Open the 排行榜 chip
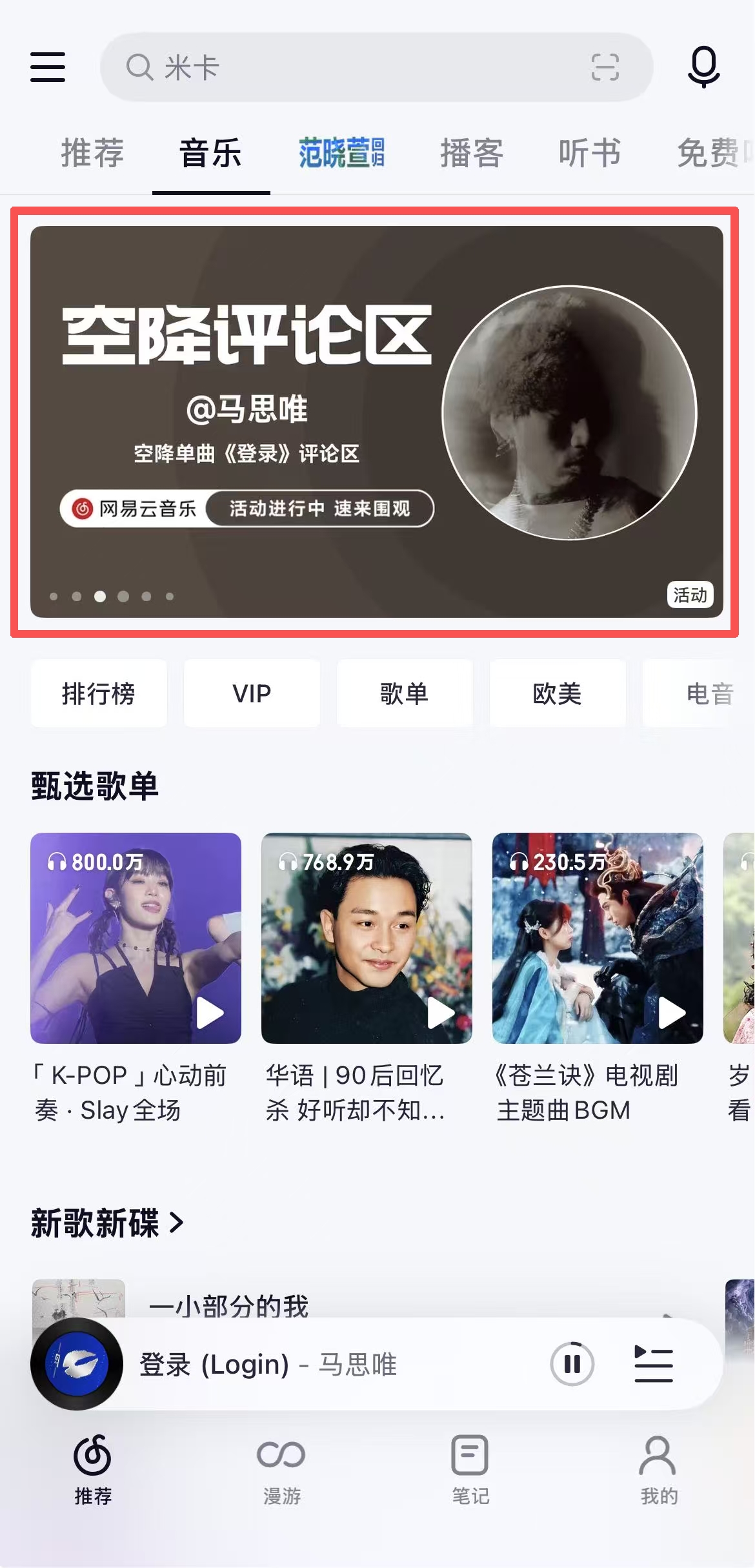755x1568 pixels. tap(99, 694)
